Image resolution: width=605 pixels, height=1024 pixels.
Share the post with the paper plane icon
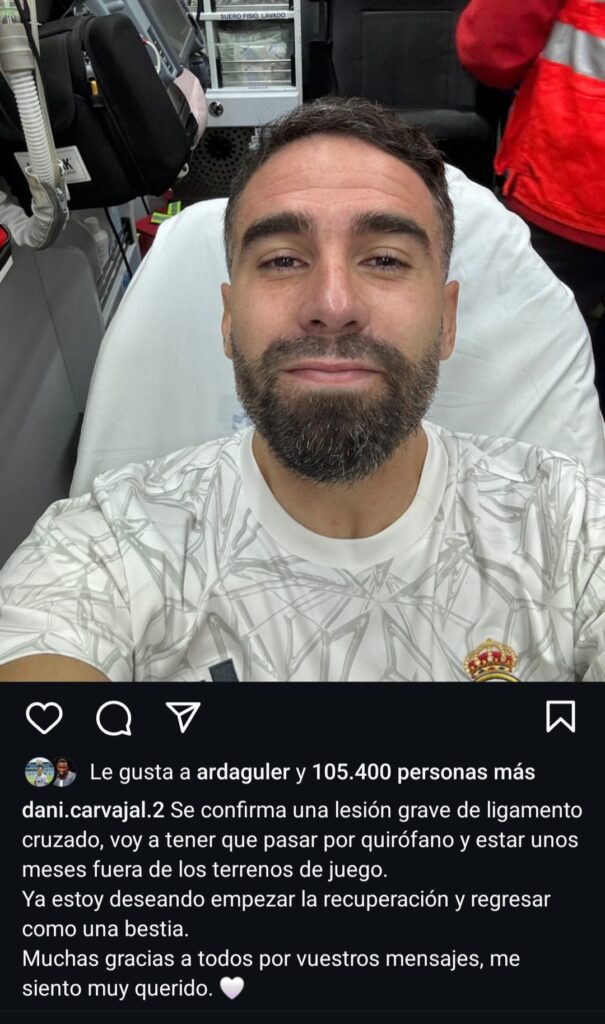[x=183, y=716]
